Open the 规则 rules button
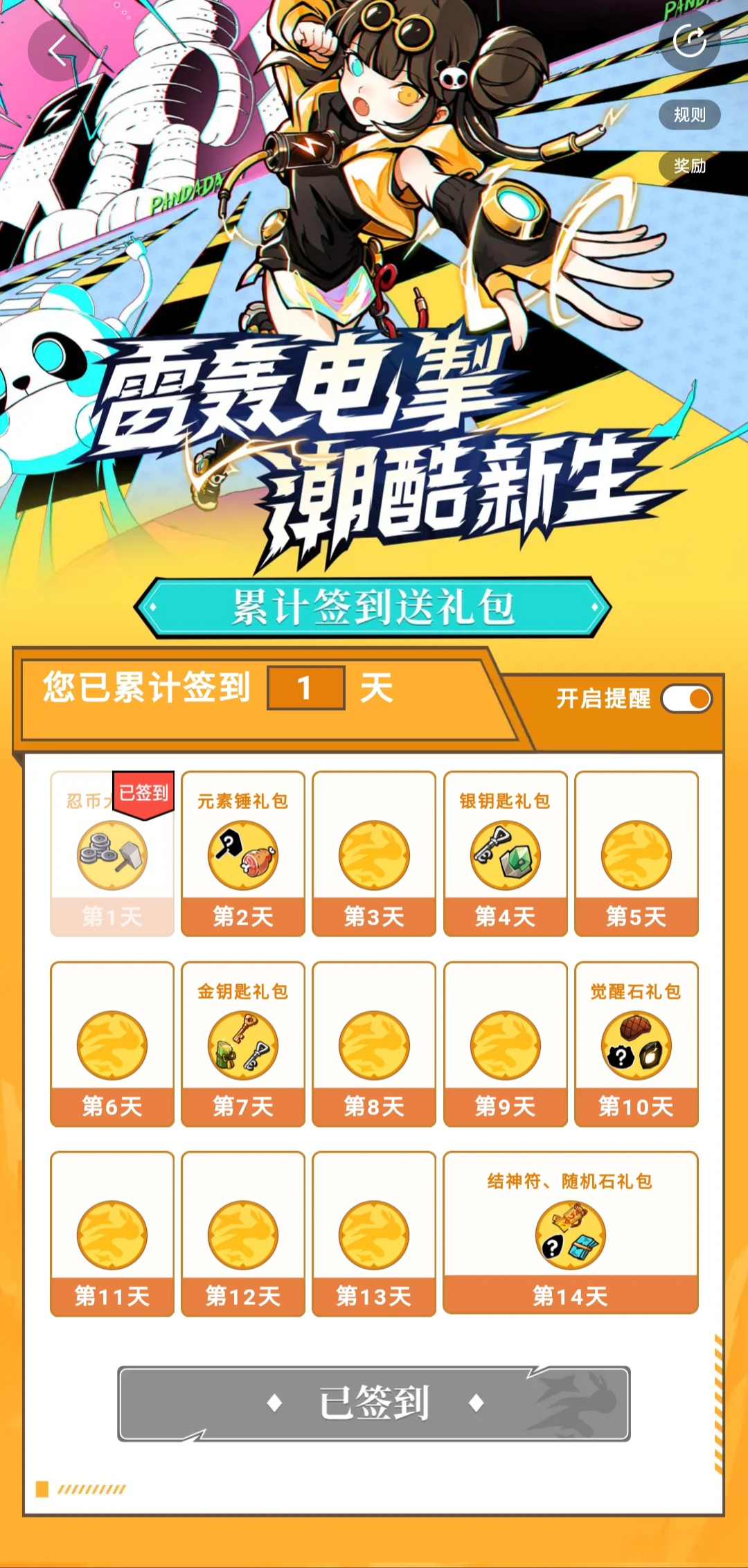 click(689, 114)
